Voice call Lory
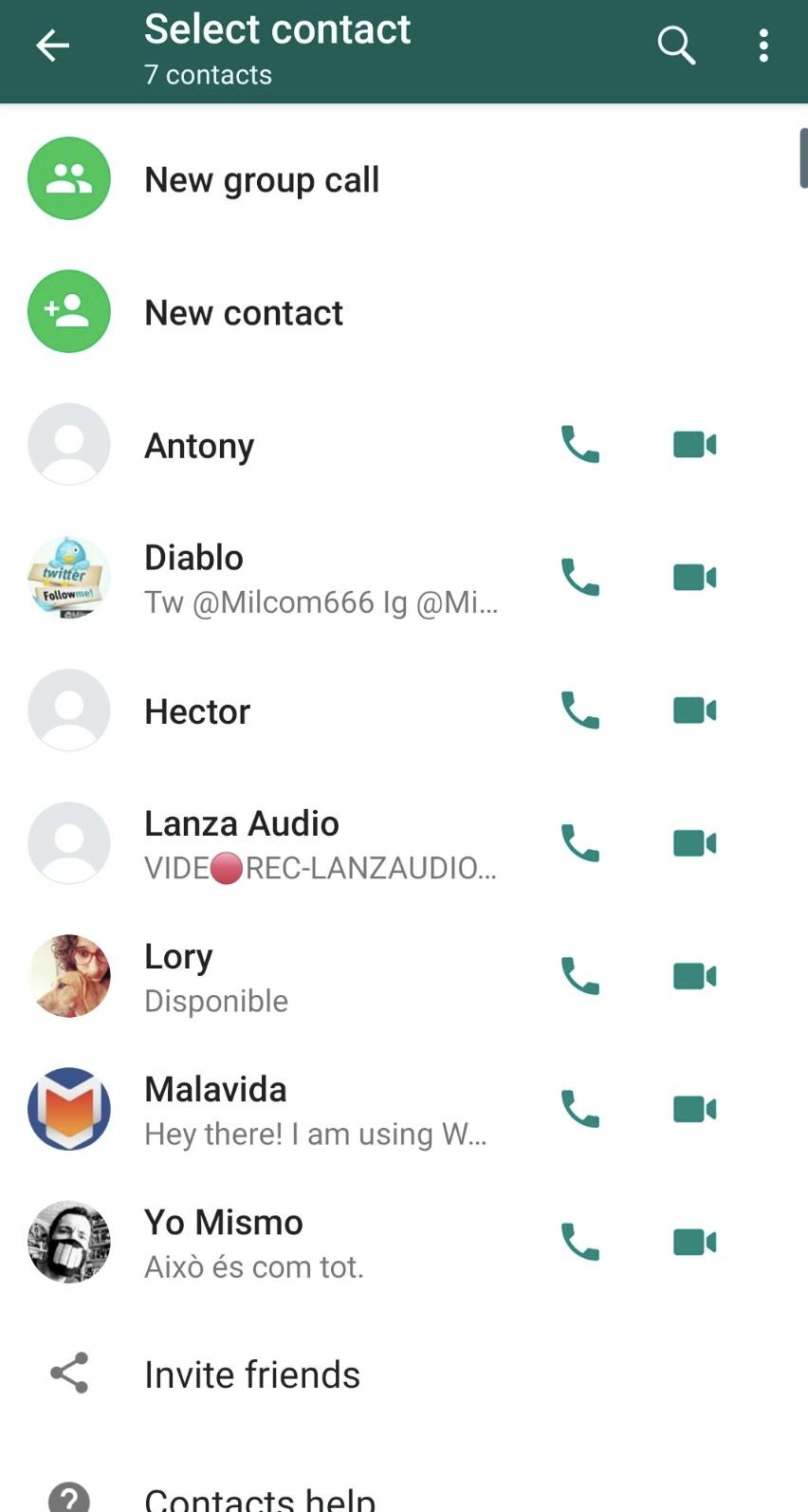 pyautogui.click(x=580, y=975)
